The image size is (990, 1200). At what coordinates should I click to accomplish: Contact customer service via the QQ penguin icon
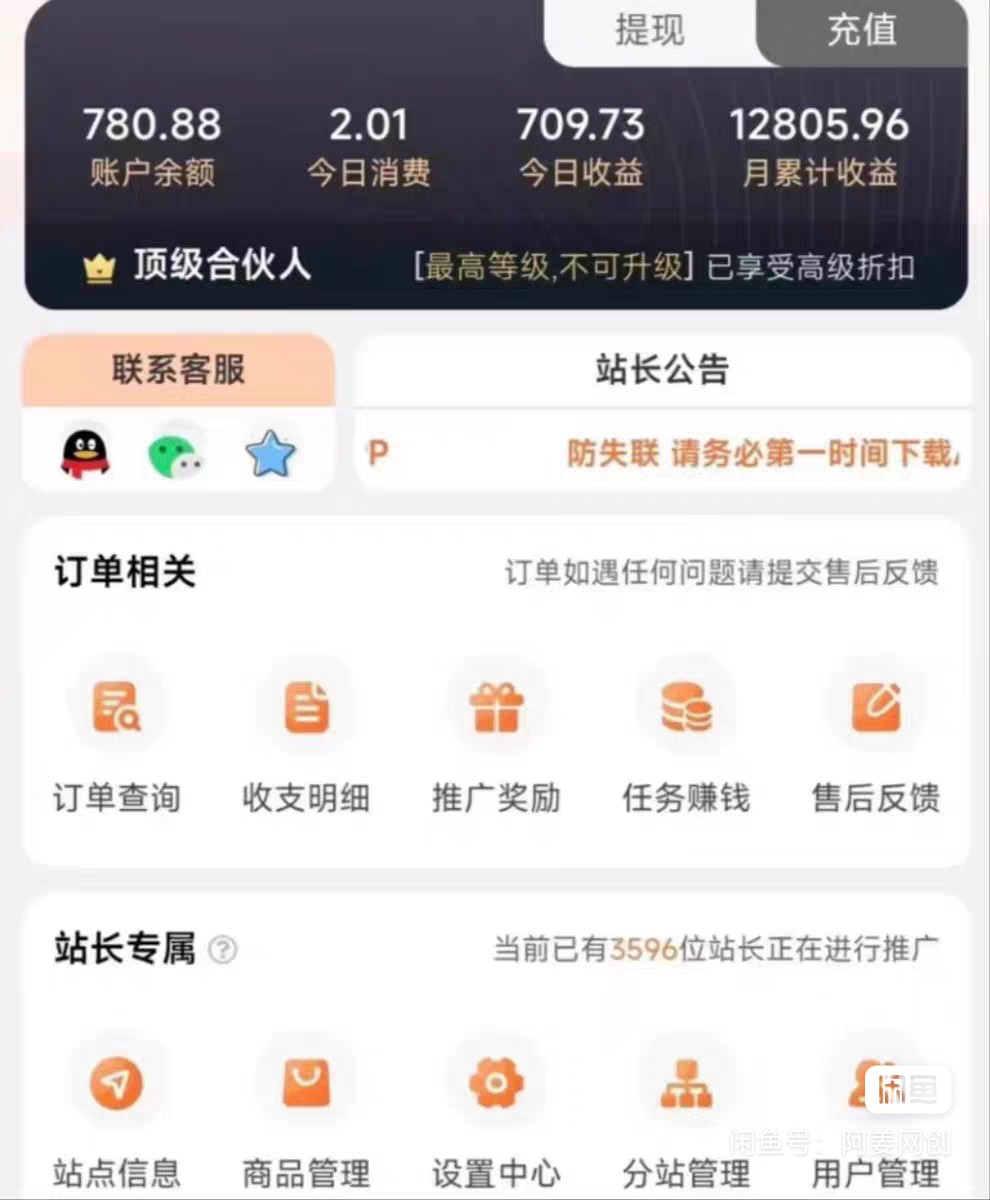click(x=86, y=455)
